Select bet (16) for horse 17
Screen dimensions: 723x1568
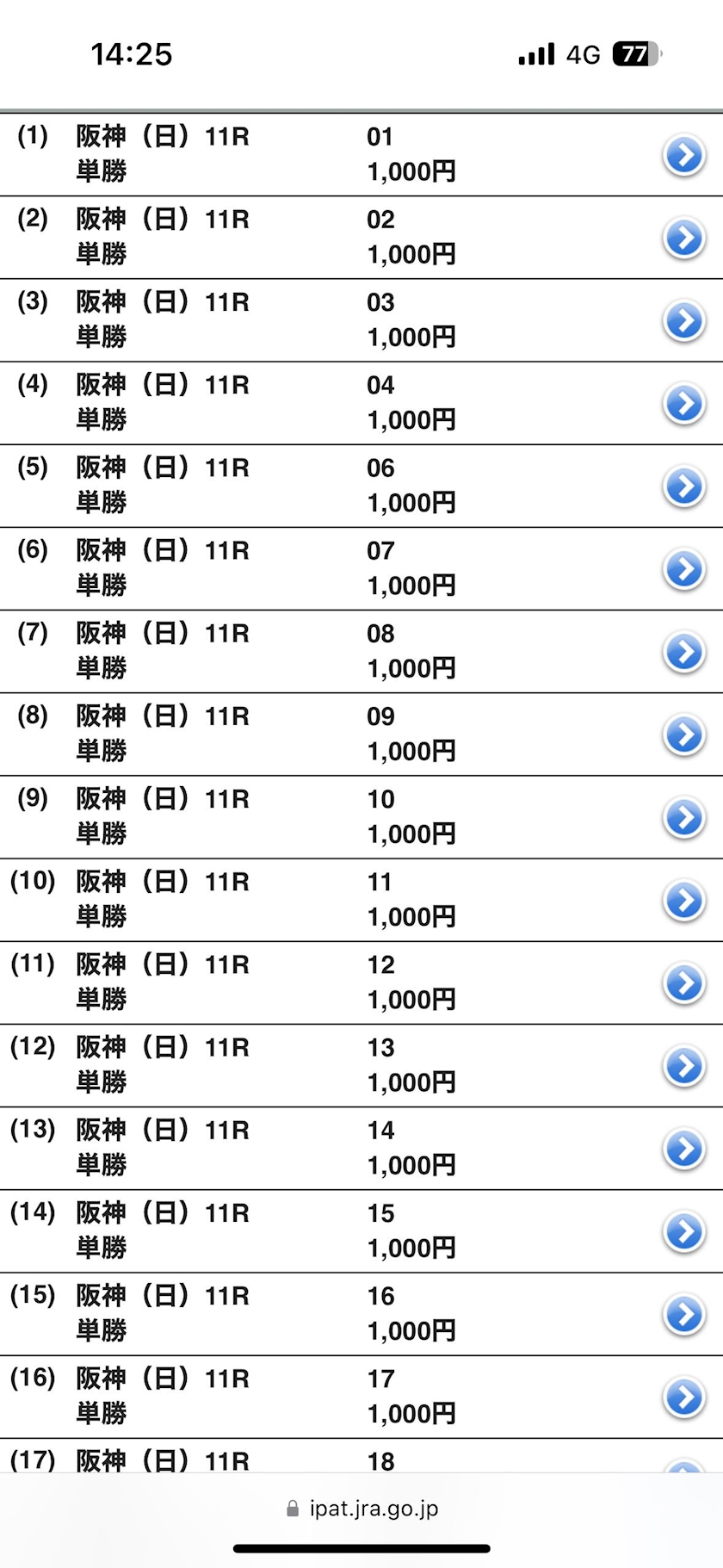click(361, 1397)
